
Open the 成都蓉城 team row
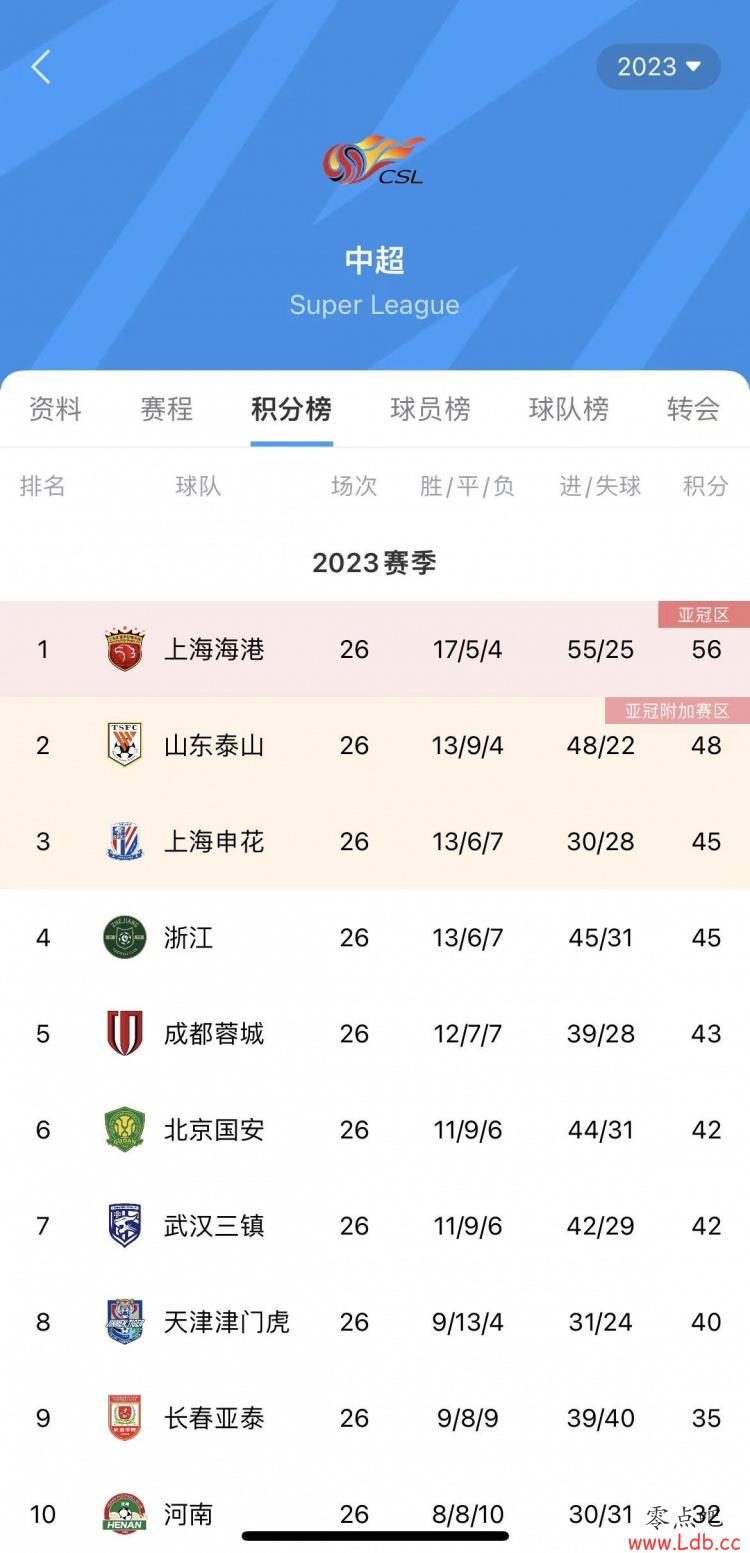375,1033
